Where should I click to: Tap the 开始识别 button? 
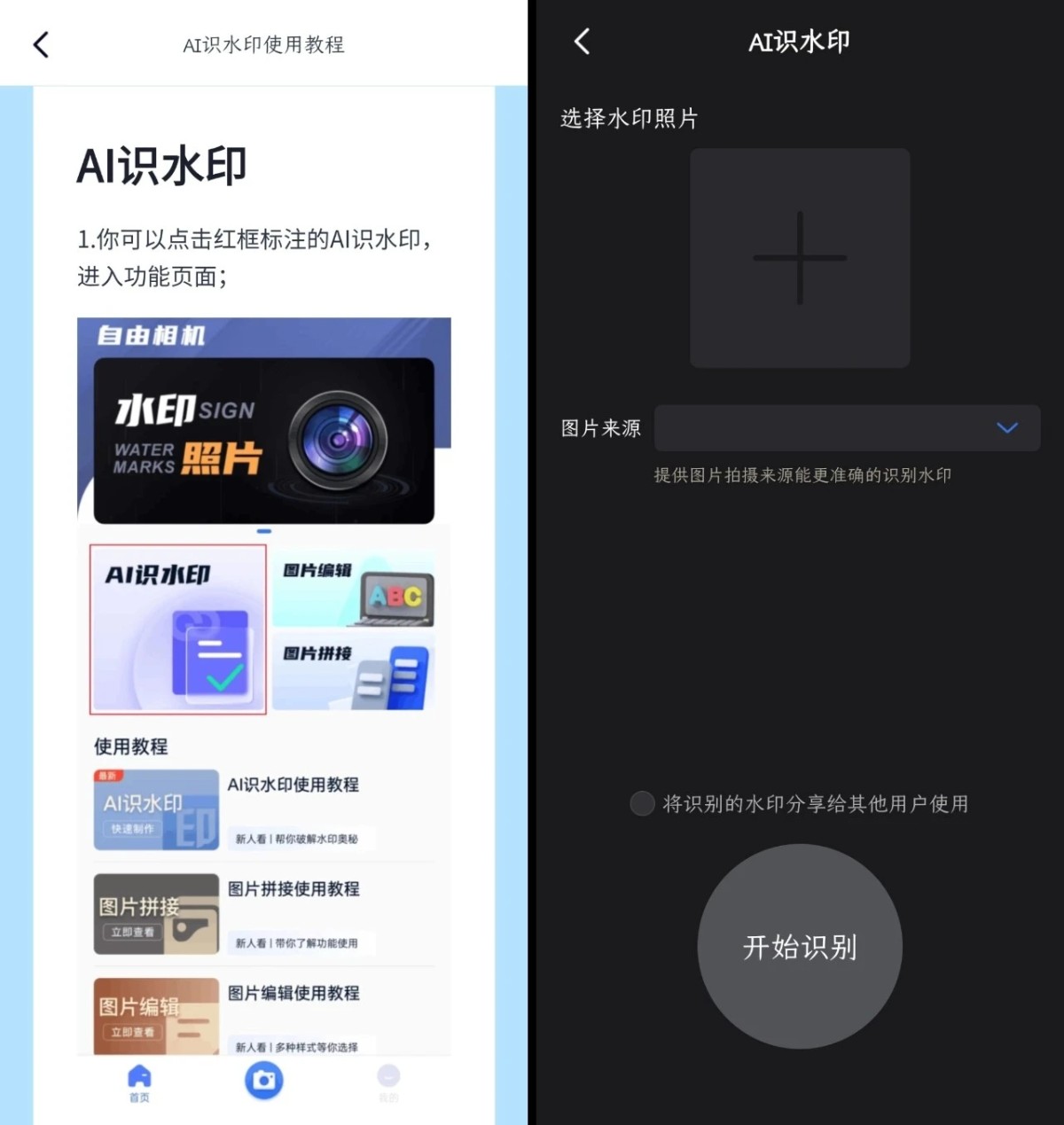coord(800,947)
